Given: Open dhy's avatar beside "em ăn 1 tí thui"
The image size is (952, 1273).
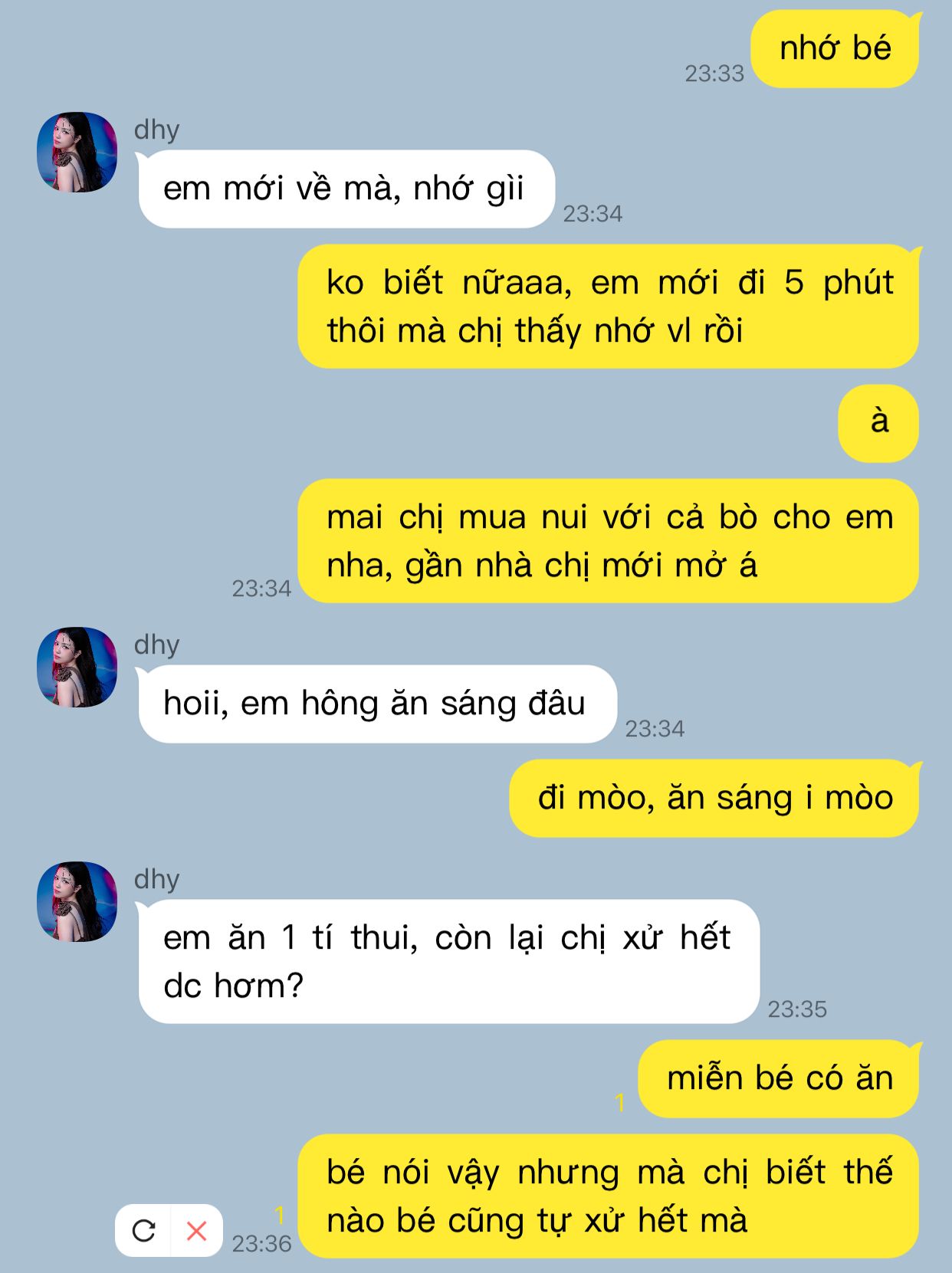Looking at the screenshot, I should [x=77, y=901].
